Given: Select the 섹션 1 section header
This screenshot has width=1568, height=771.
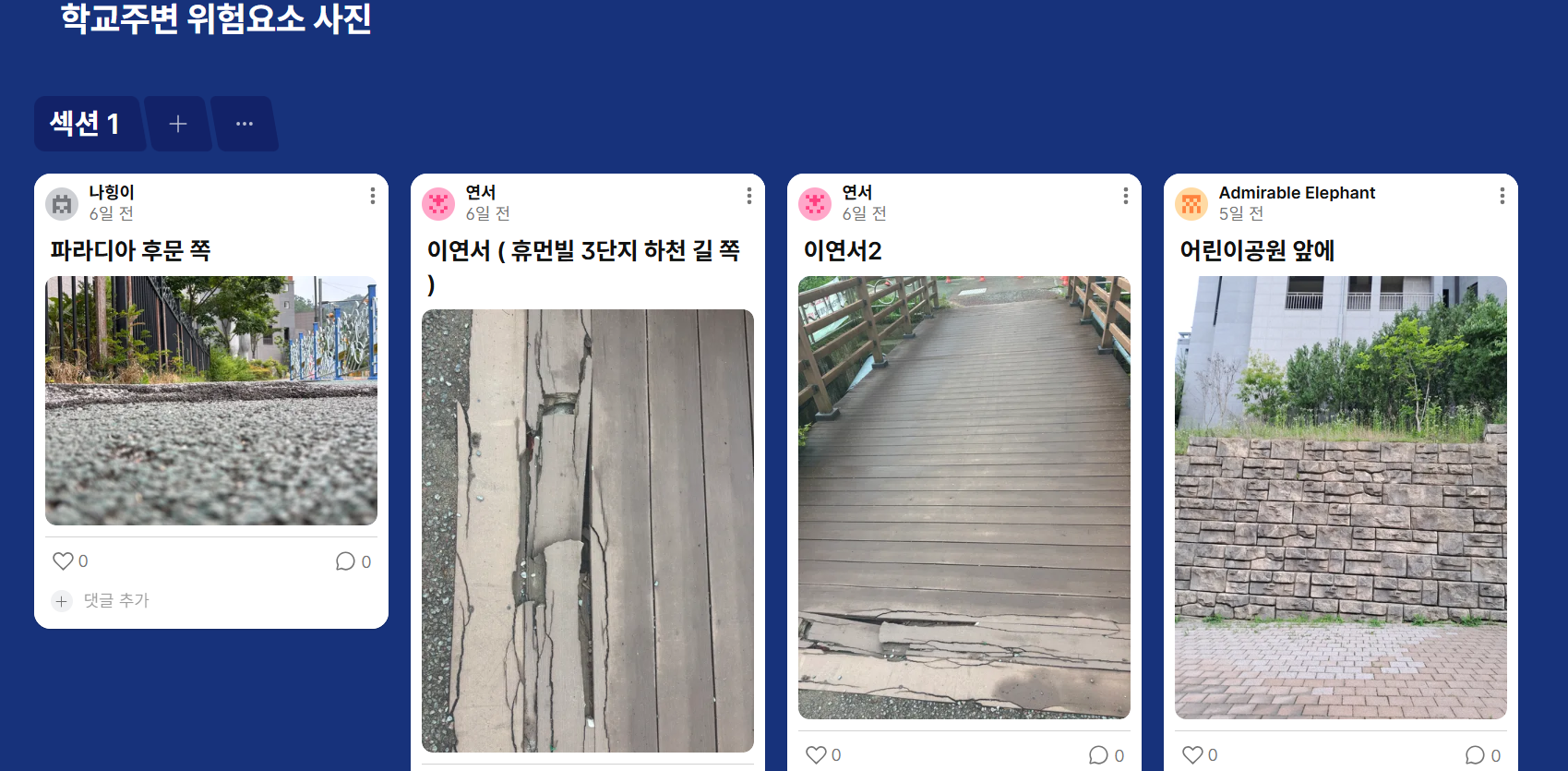Looking at the screenshot, I should (85, 124).
